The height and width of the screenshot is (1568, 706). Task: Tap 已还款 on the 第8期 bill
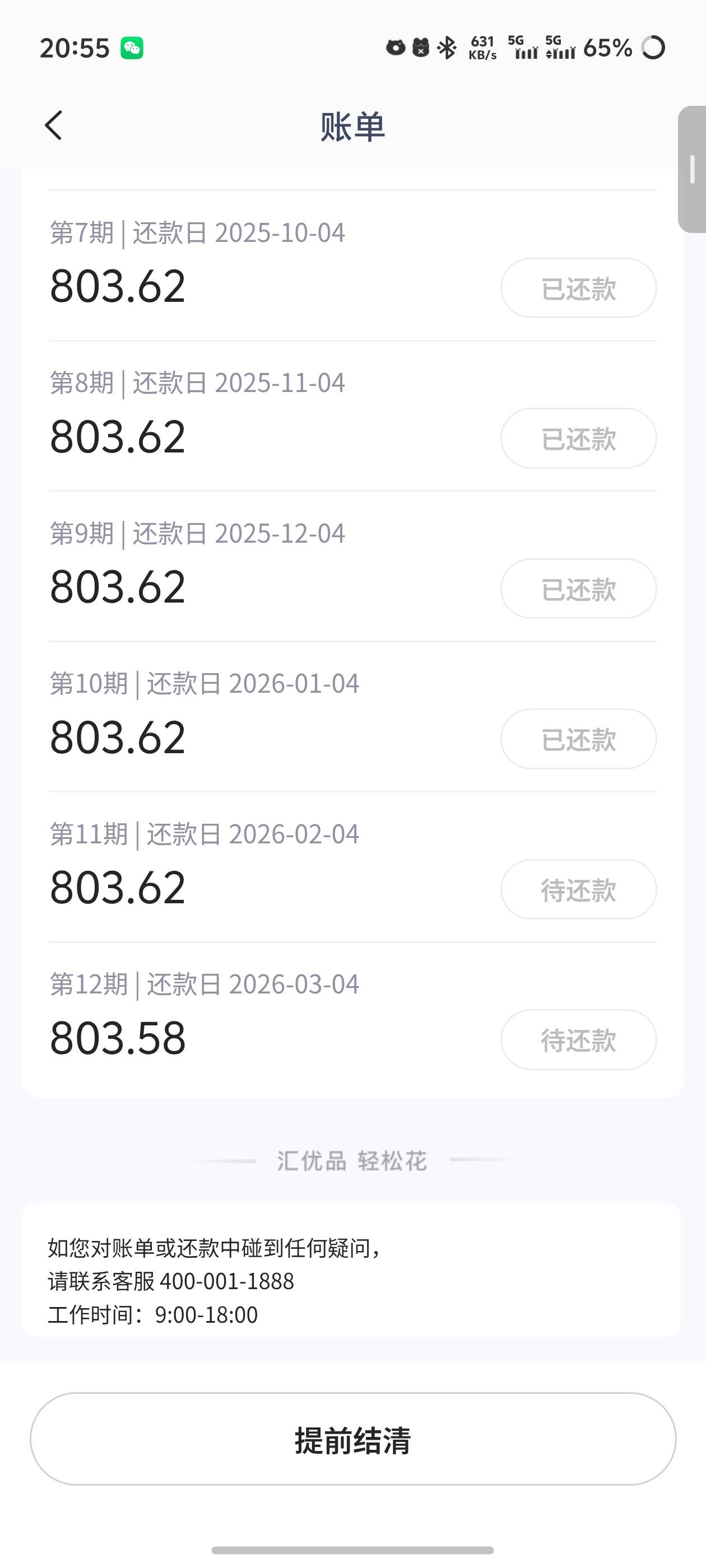click(x=578, y=438)
